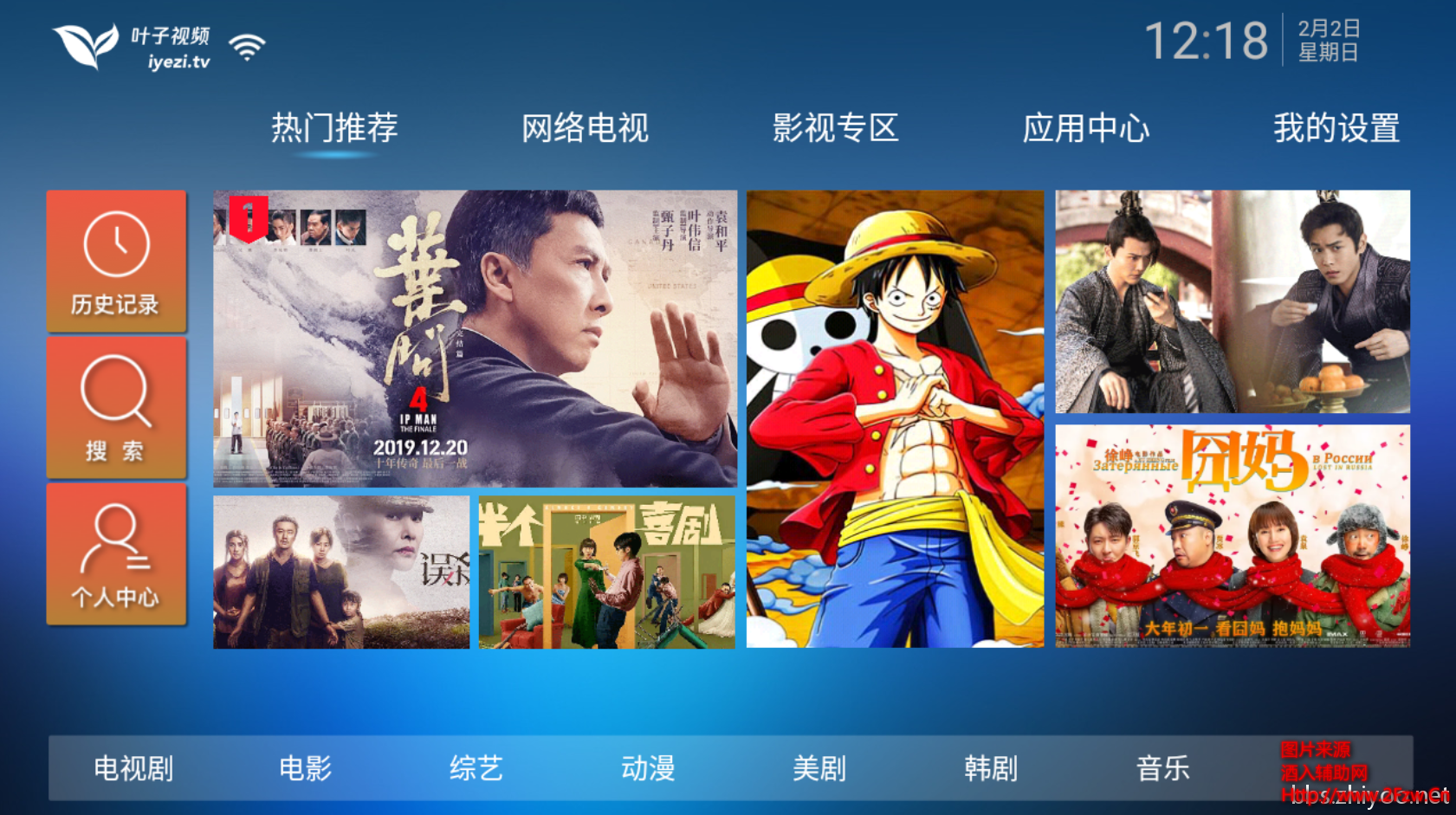Open the Ip Man 4 movie poster
1456x815 pixels.
pyautogui.click(x=475, y=338)
